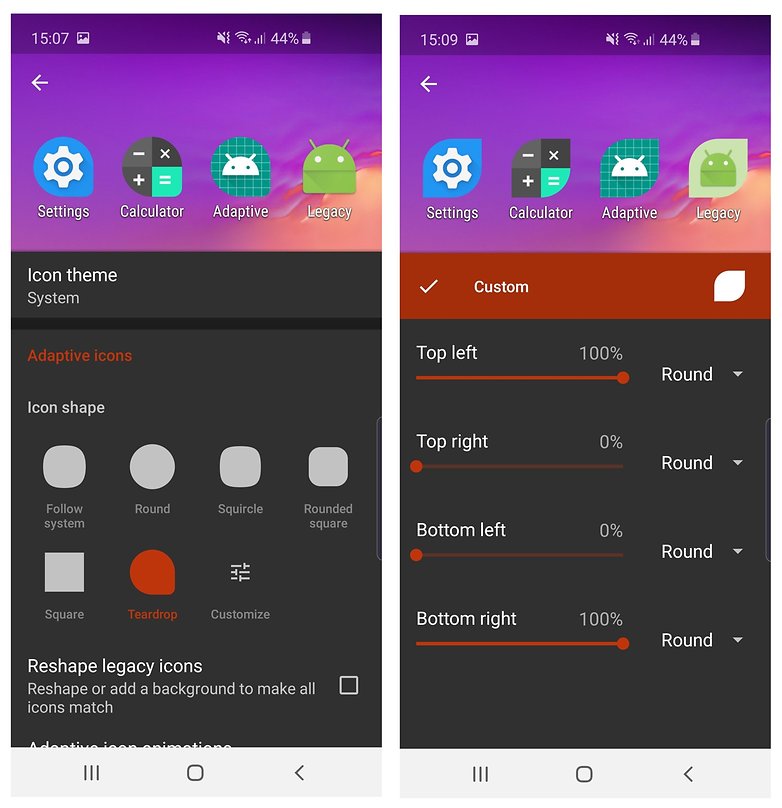The width and height of the screenshot is (782, 808).
Task: Expand the Bottom left corner style dropdown
Action: click(702, 551)
